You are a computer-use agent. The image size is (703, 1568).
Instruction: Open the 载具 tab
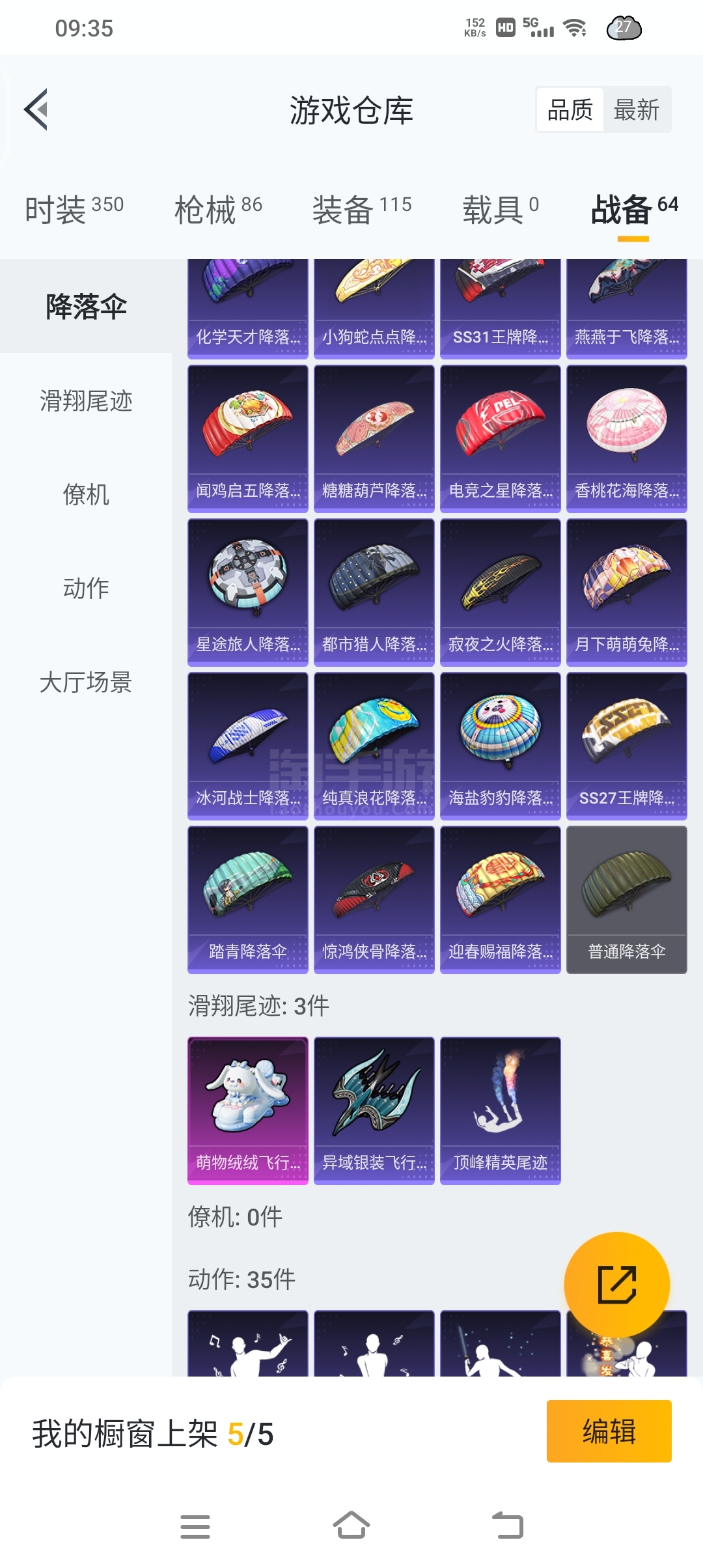point(501,210)
